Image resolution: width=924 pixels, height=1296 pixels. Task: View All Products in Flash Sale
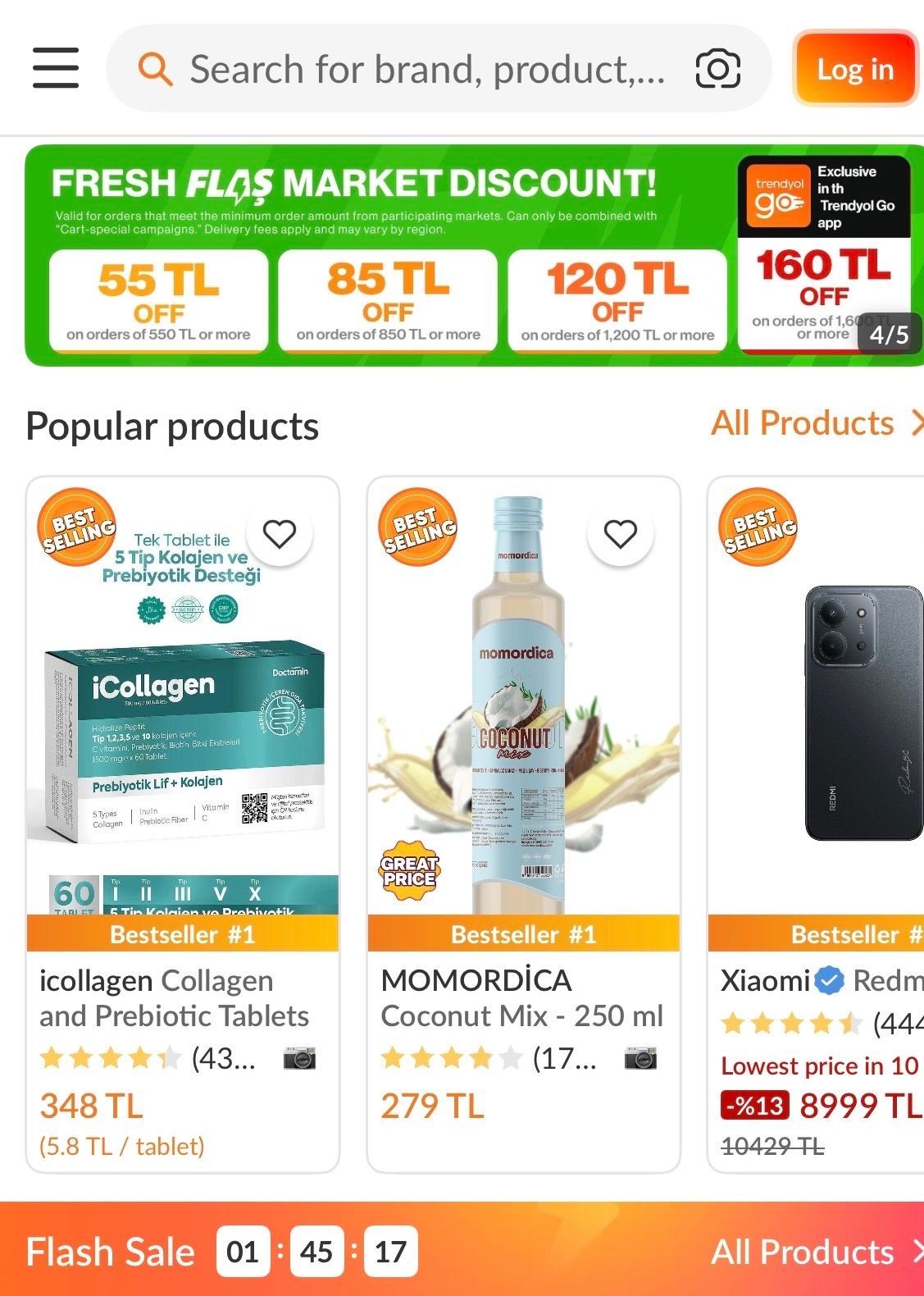pos(814,1253)
